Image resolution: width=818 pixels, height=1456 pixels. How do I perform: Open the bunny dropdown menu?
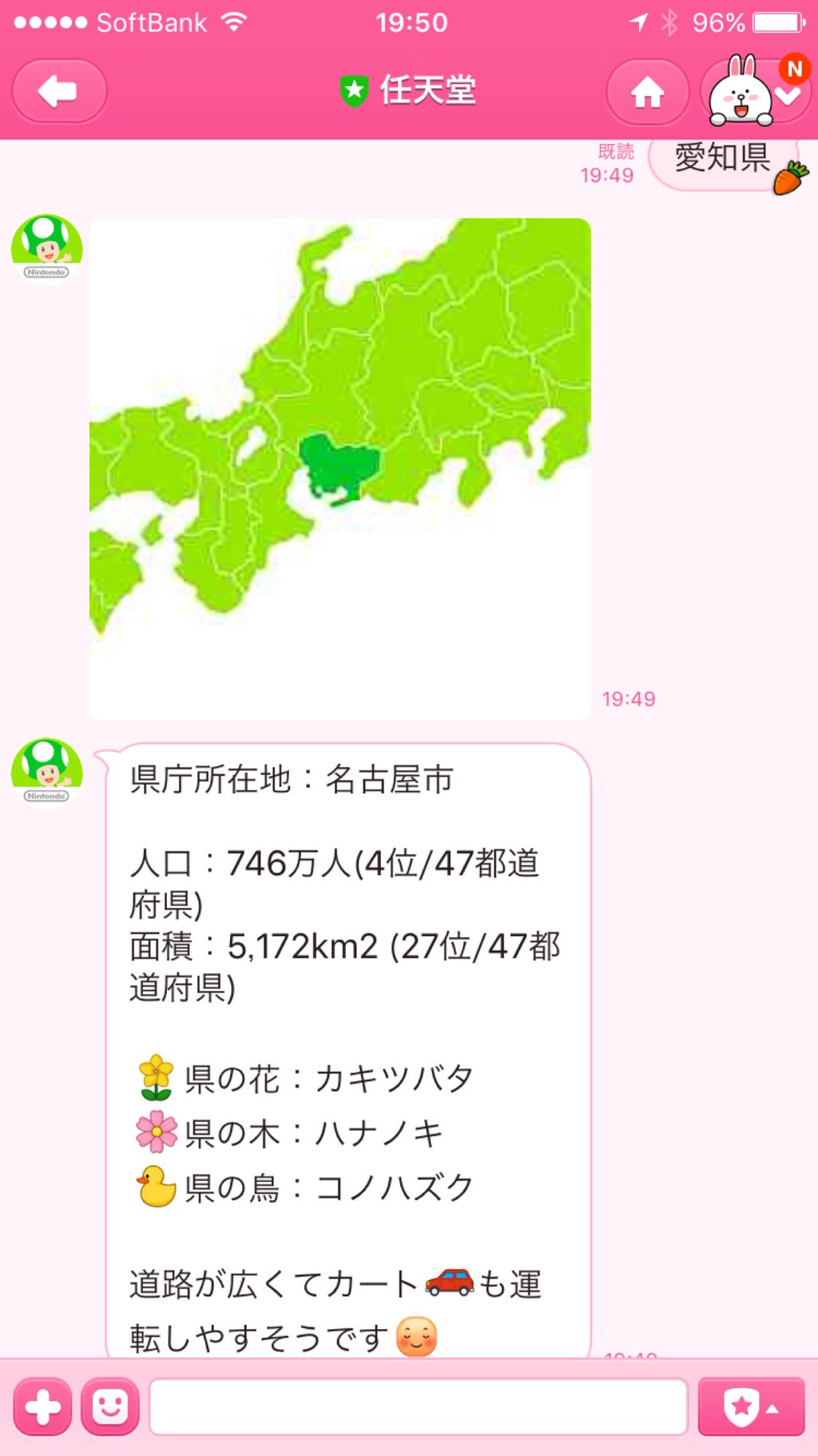(756, 93)
